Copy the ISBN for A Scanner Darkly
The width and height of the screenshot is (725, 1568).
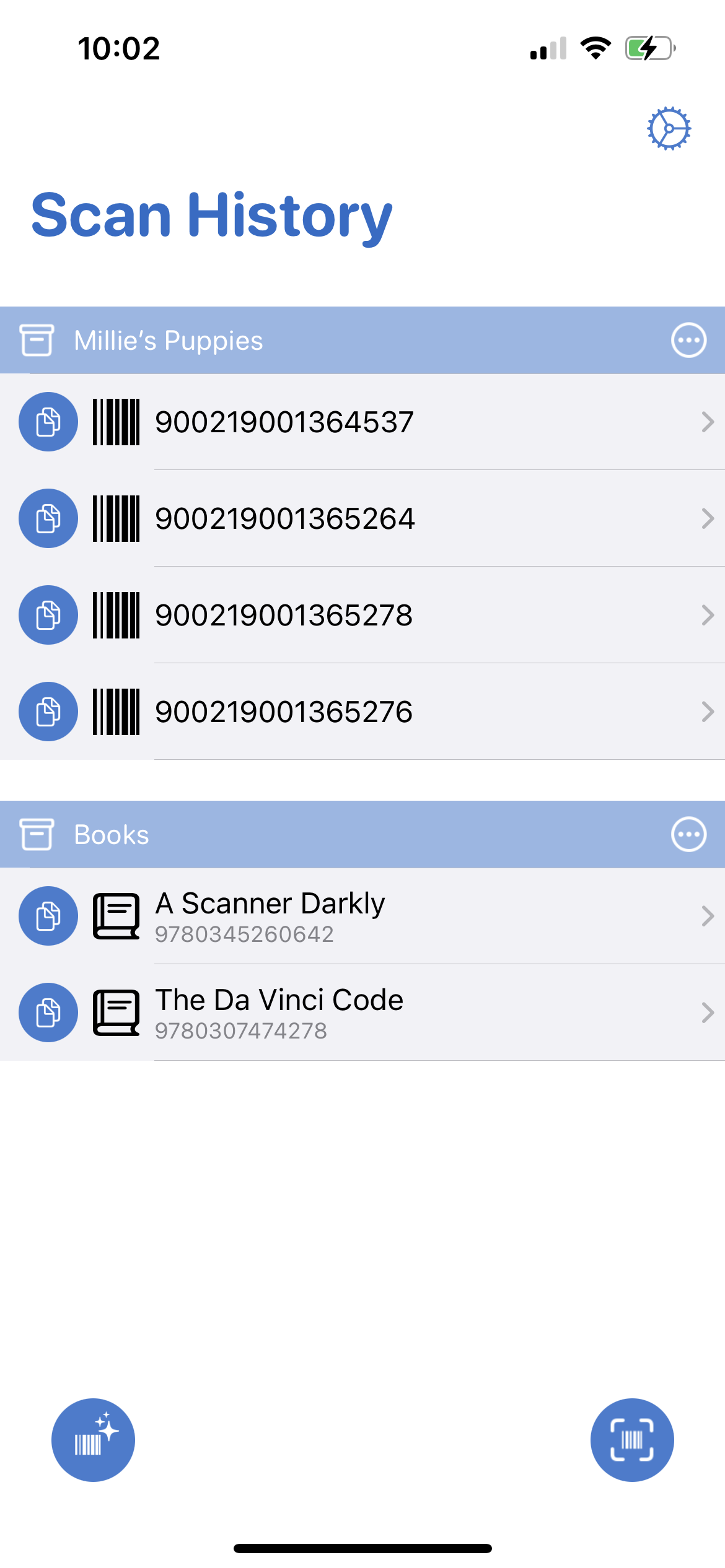click(48, 916)
